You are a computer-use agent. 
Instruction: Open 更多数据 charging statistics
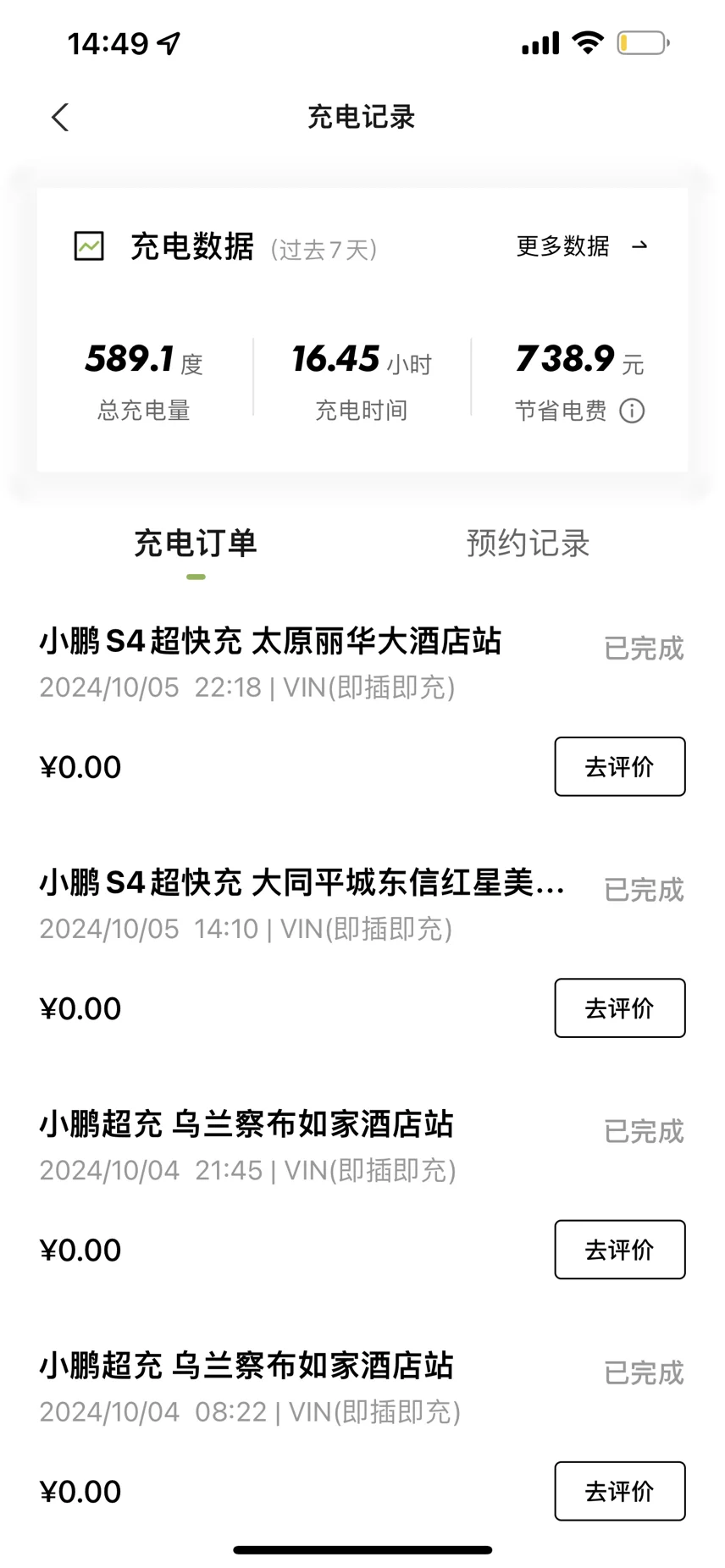[x=581, y=246]
